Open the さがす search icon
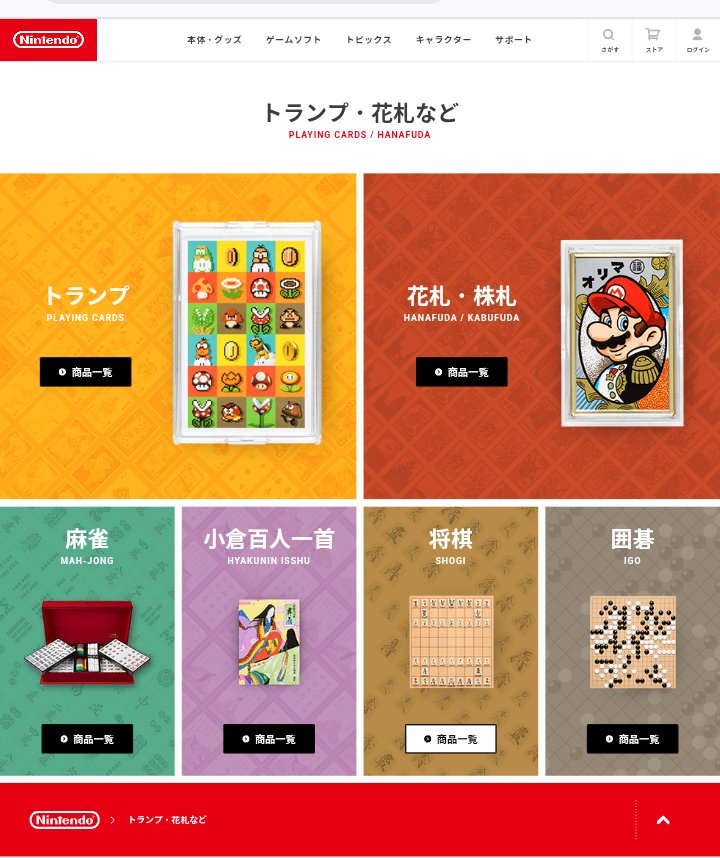Viewport: 720px width, 858px height. [x=609, y=40]
